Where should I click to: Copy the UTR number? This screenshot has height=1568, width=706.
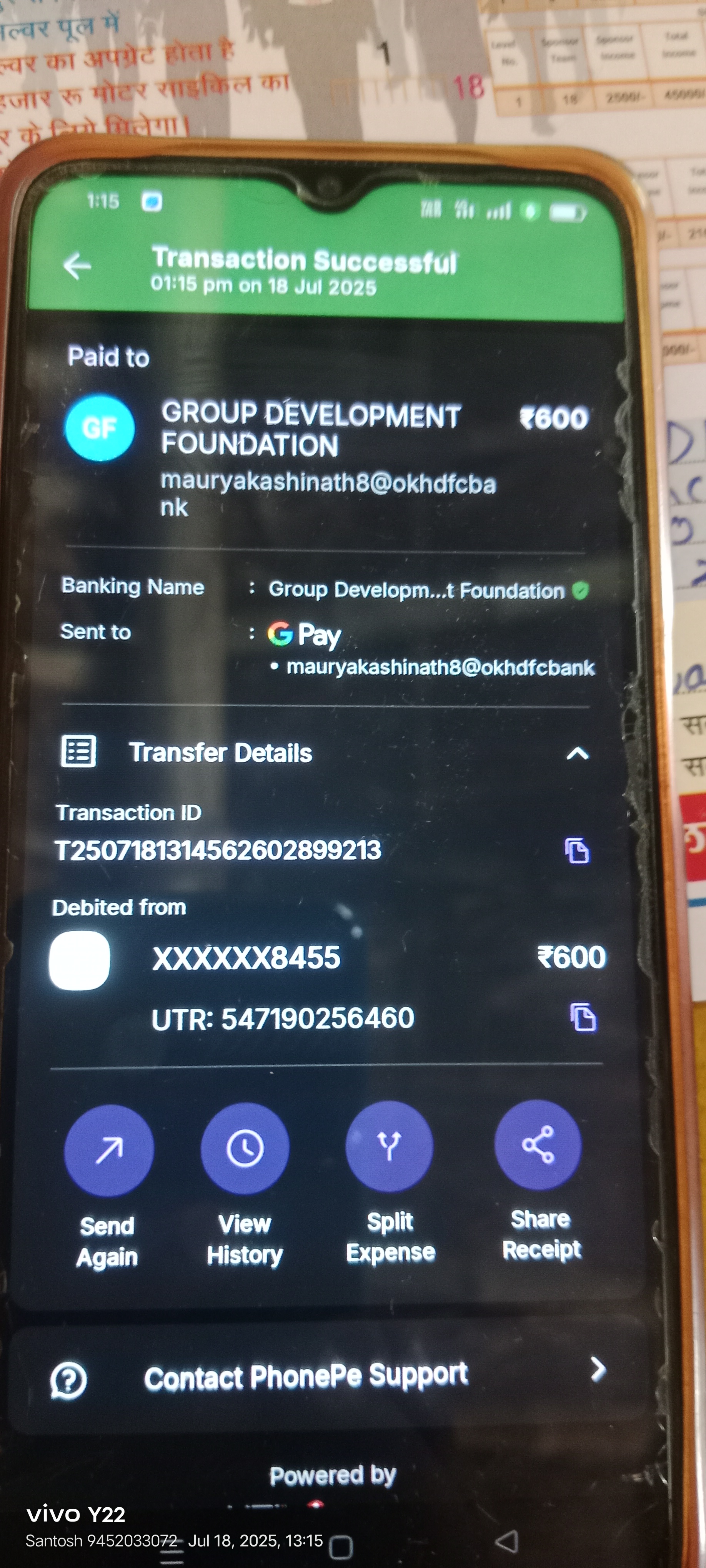583,1017
